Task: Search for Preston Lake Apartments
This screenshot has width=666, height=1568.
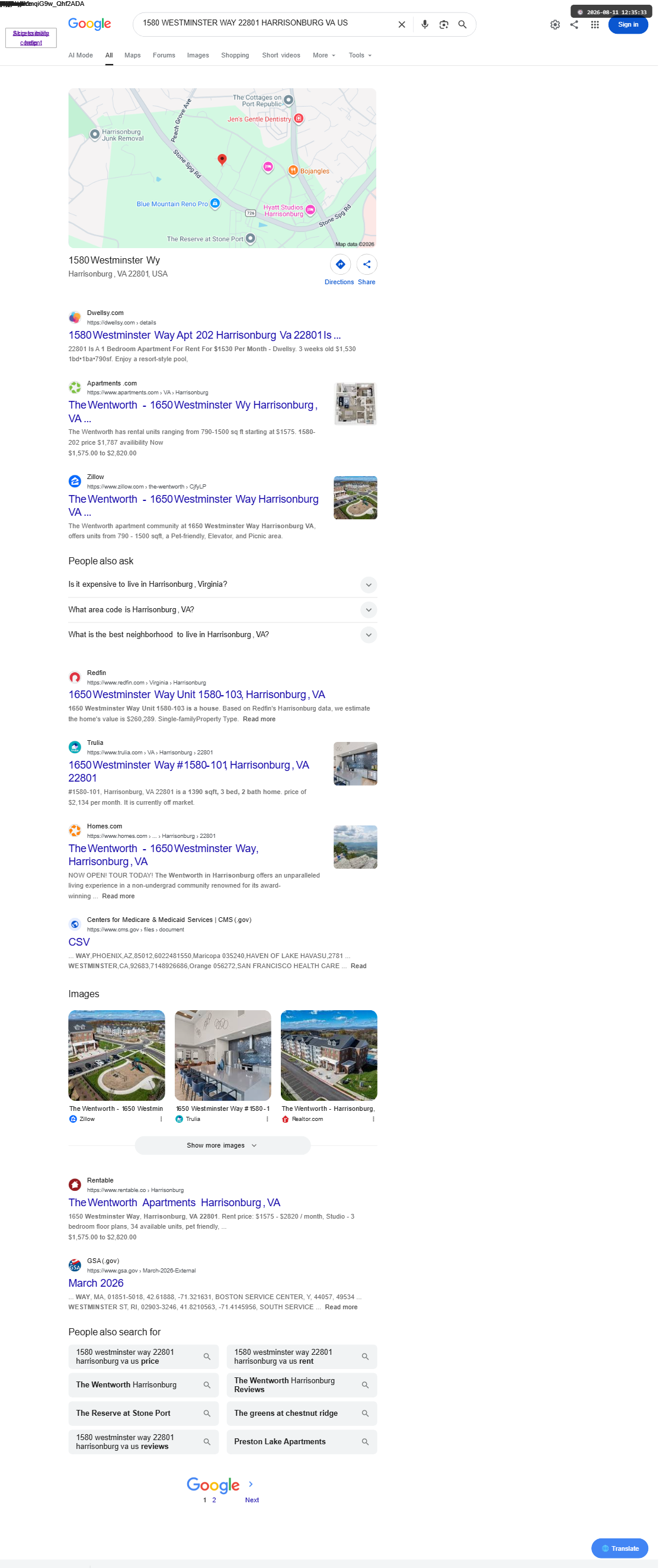Action: pos(302,1441)
